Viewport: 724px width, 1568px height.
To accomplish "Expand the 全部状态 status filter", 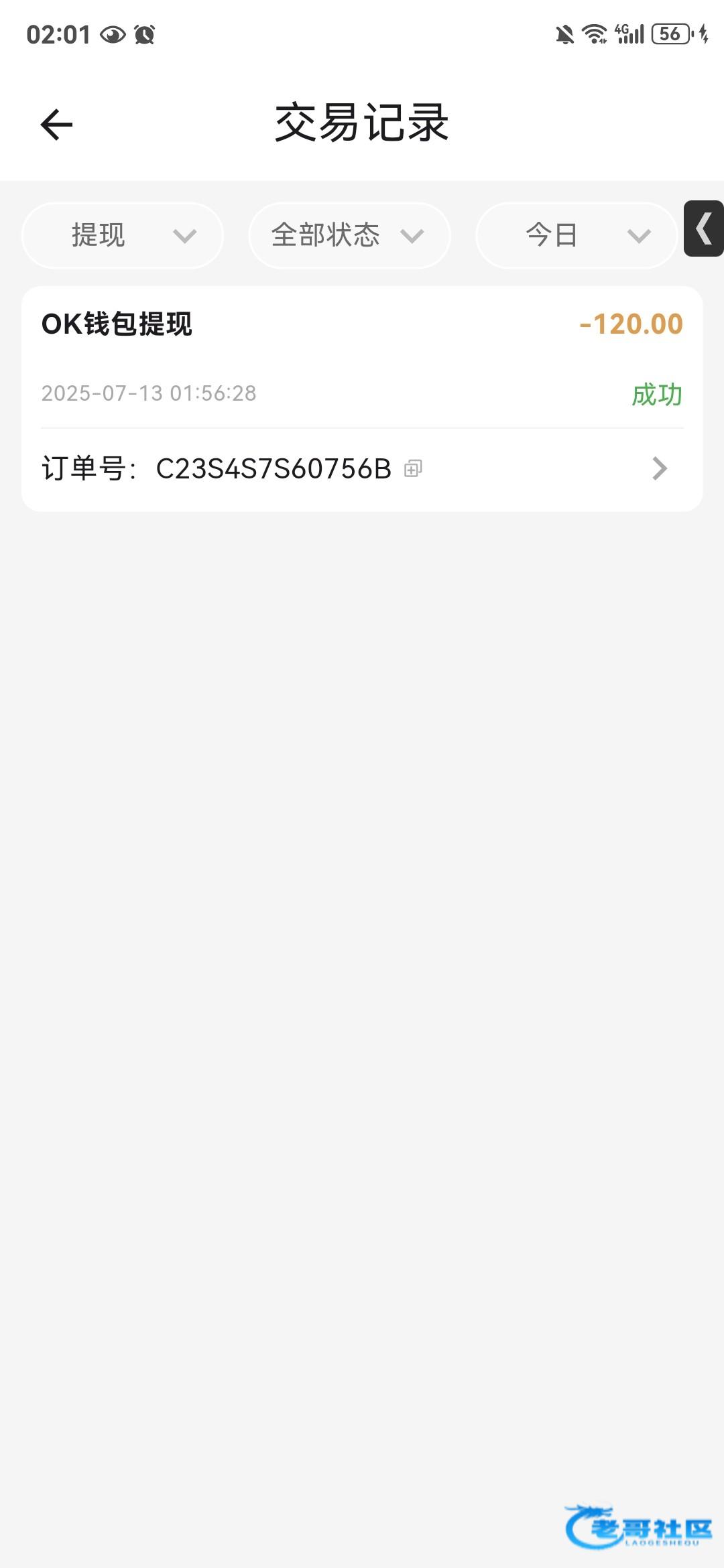I will click(349, 235).
